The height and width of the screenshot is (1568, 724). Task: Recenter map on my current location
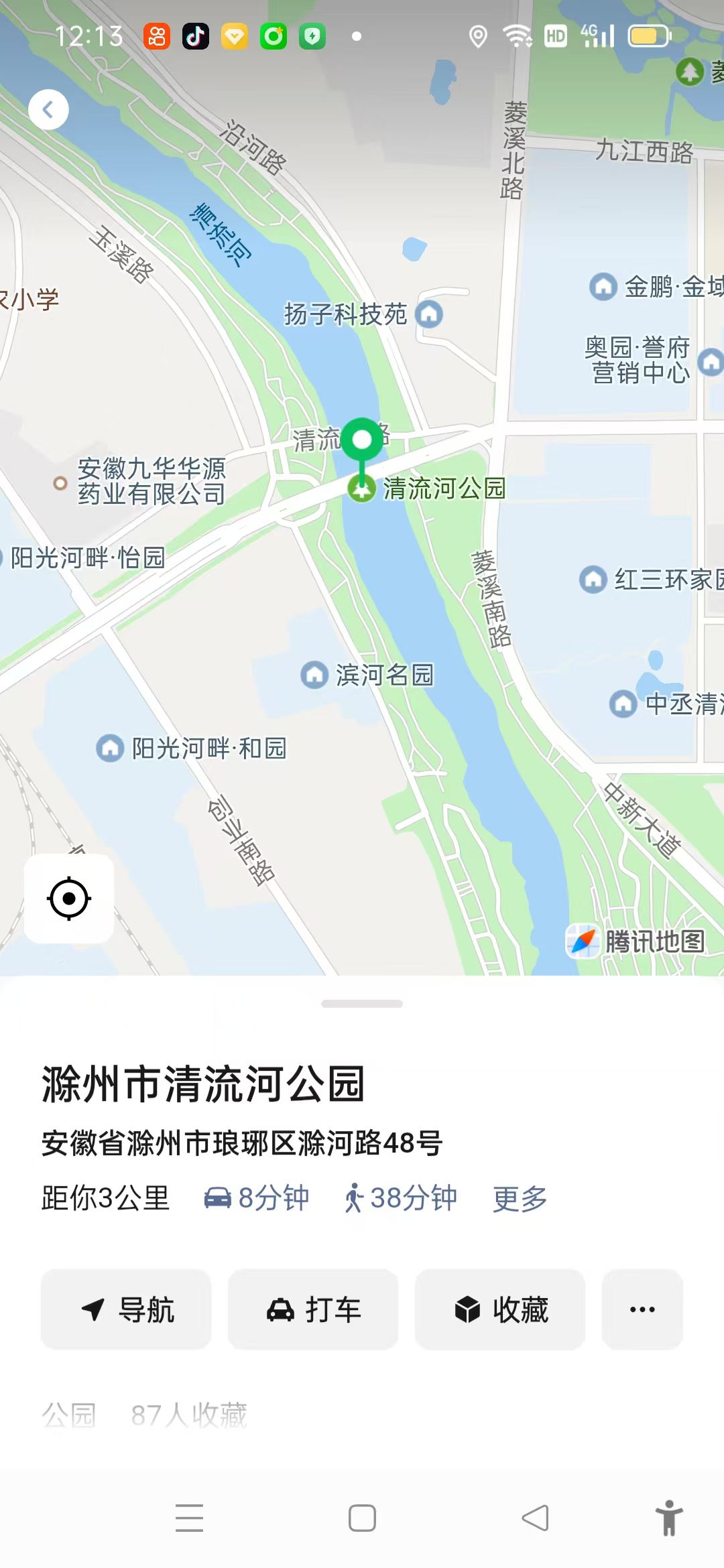69,898
